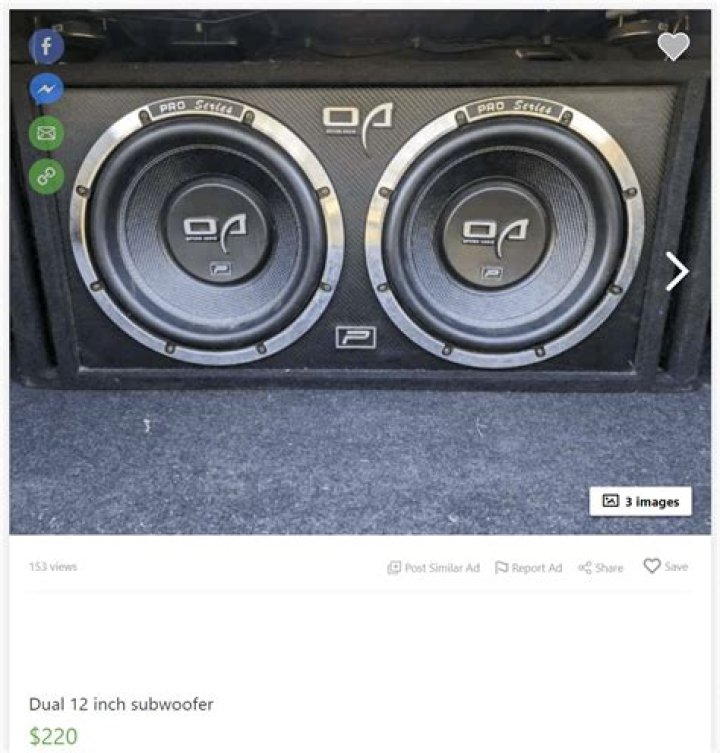Image resolution: width=720 pixels, height=753 pixels.
Task: Open the Share option below the photo
Action: click(600, 567)
